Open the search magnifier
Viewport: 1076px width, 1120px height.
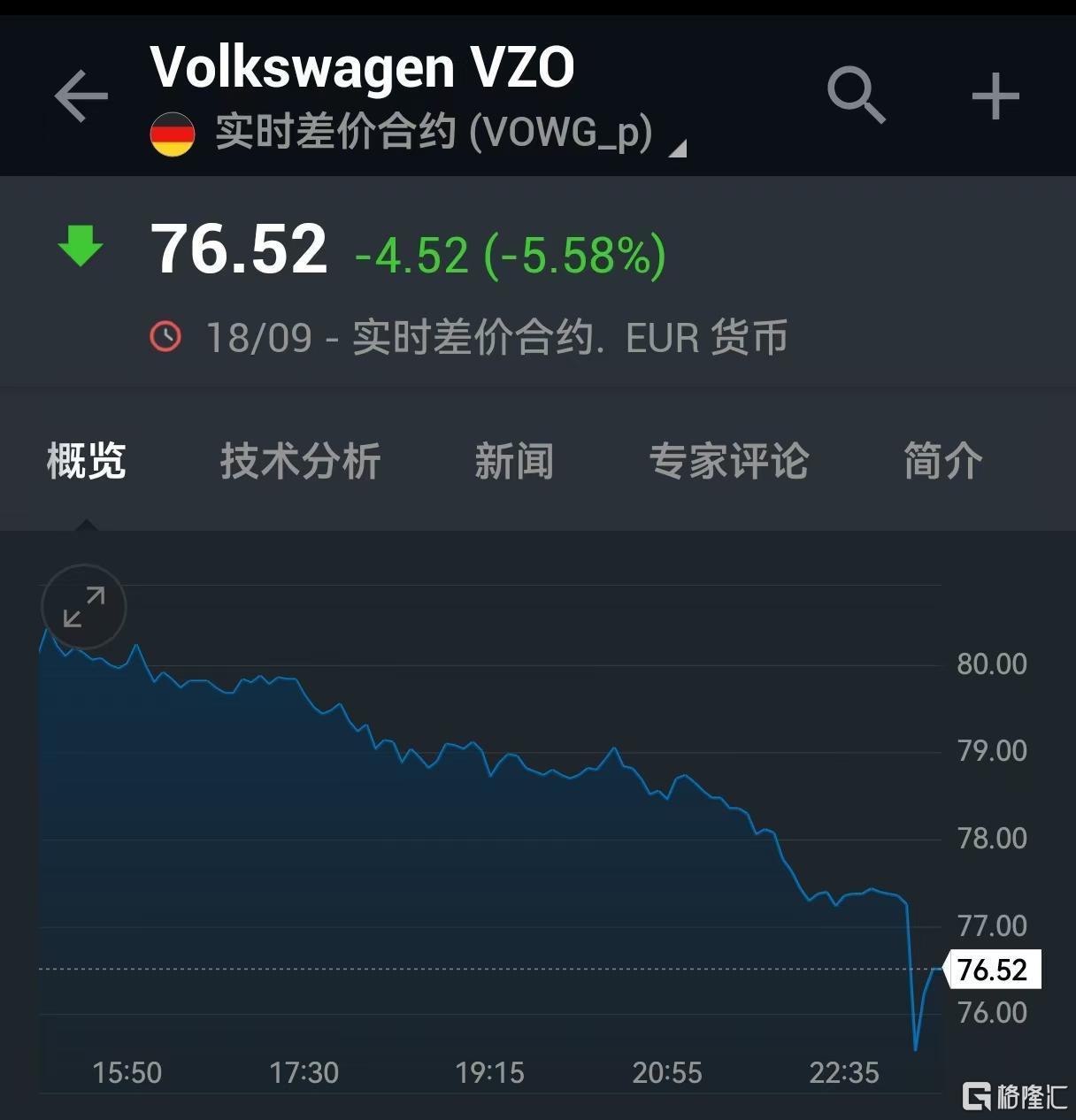point(856,95)
